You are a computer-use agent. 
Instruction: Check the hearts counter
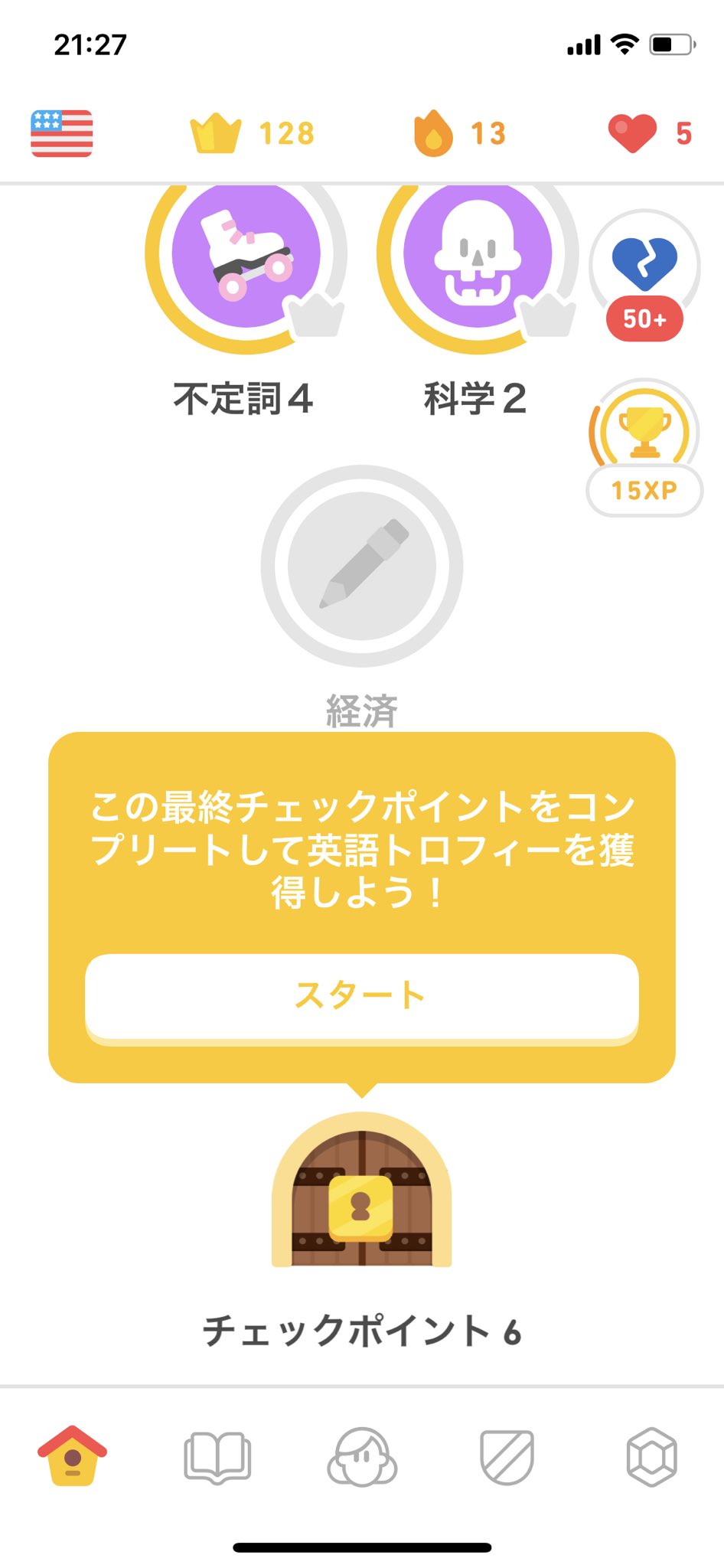pos(650,133)
